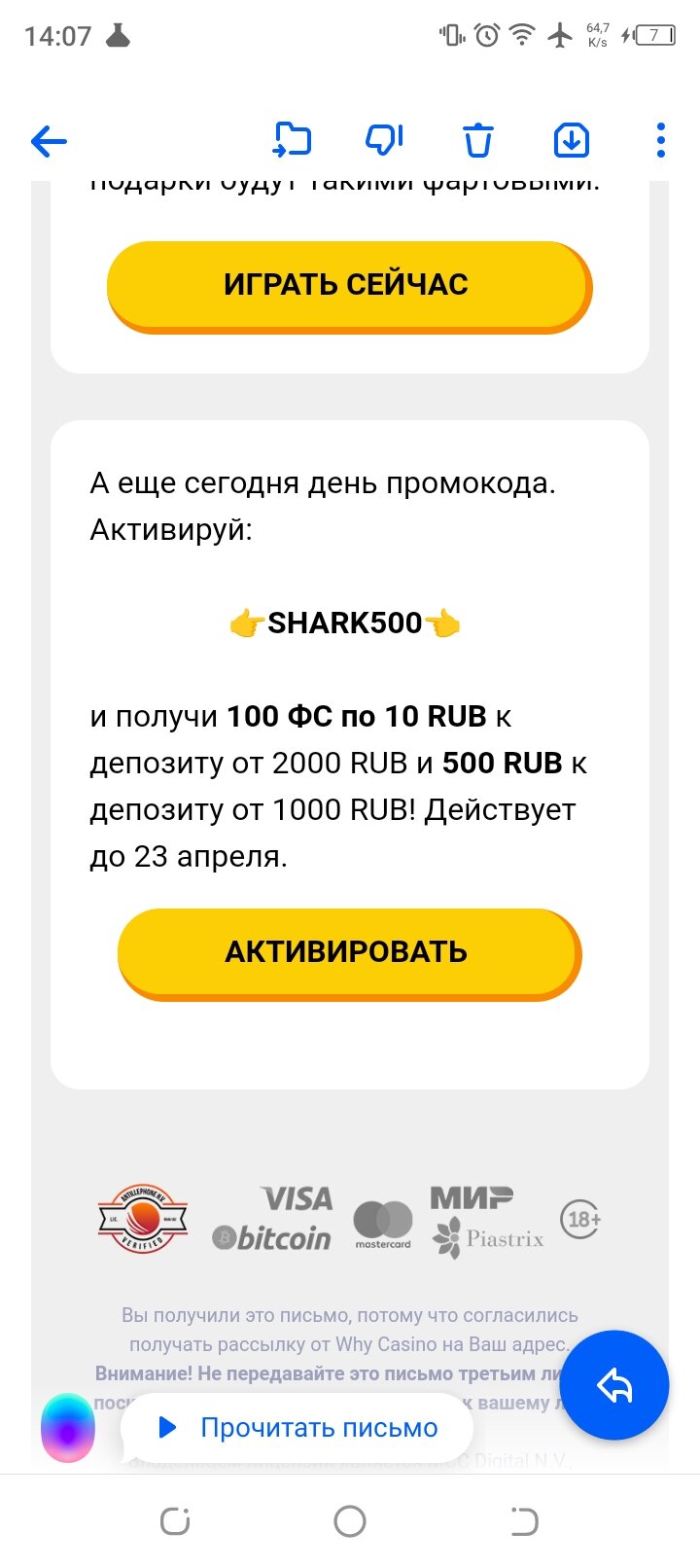Delete this email

click(477, 141)
